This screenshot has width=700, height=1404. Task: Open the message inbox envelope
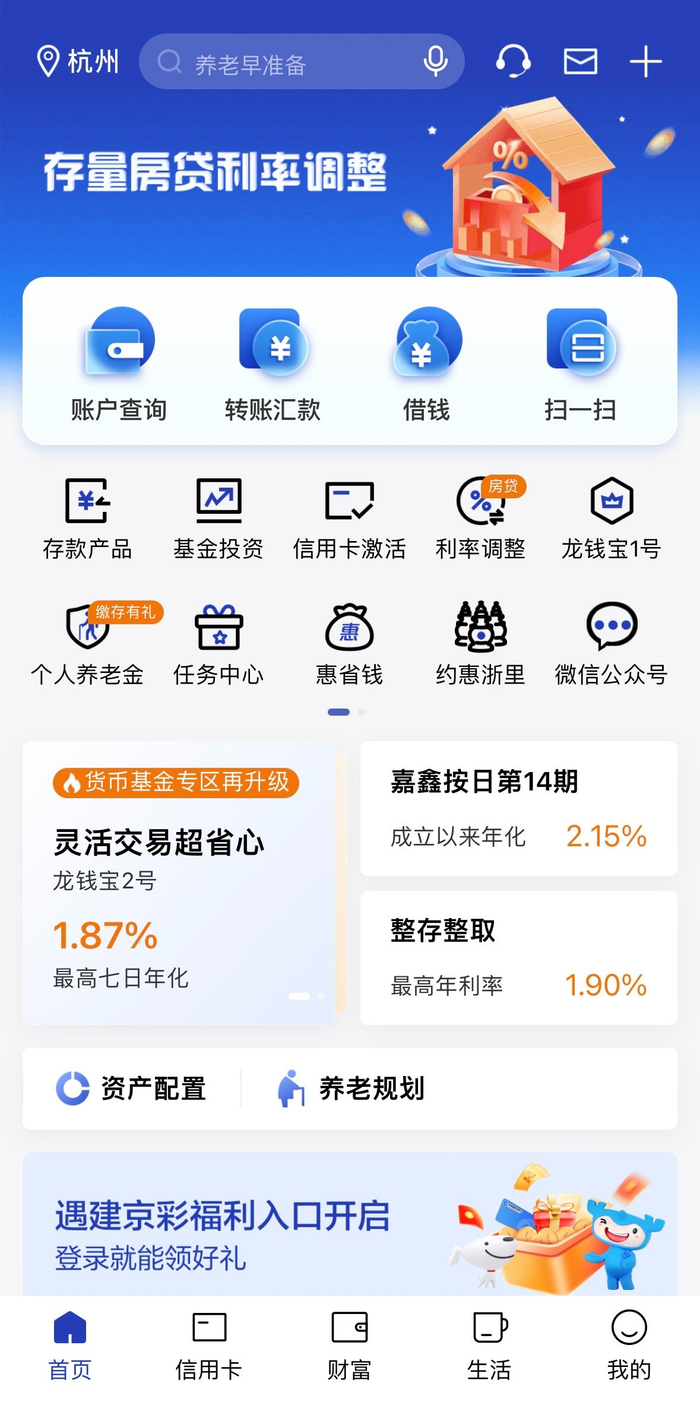click(x=580, y=62)
